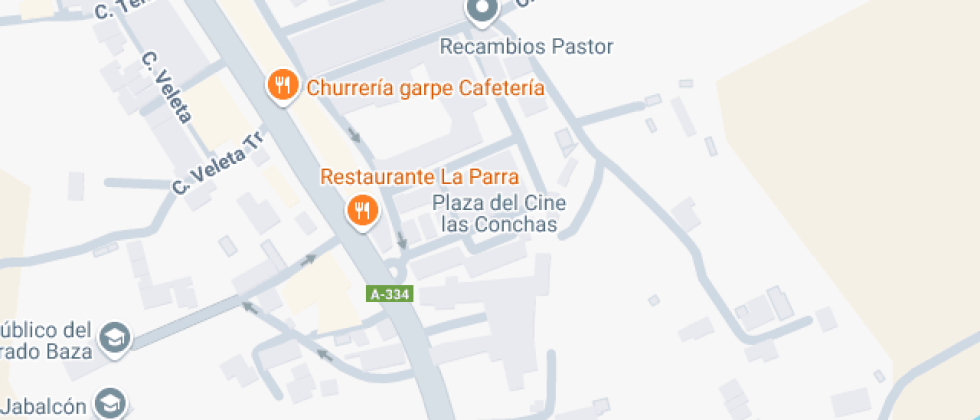
Task: Select the school pin near Baza label
Action: coord(116,337)
